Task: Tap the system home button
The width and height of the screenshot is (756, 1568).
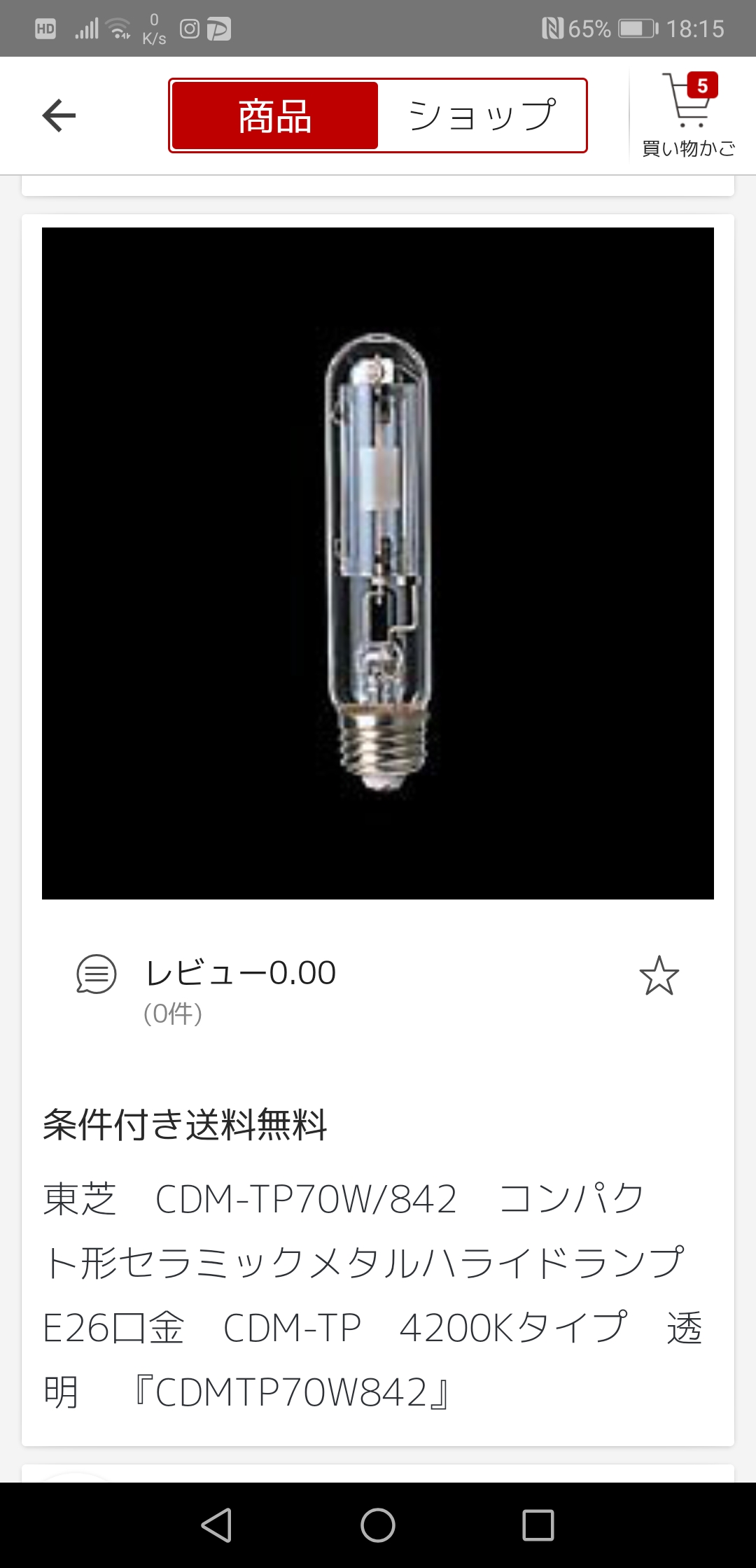Action: (x=378, y=1525)
